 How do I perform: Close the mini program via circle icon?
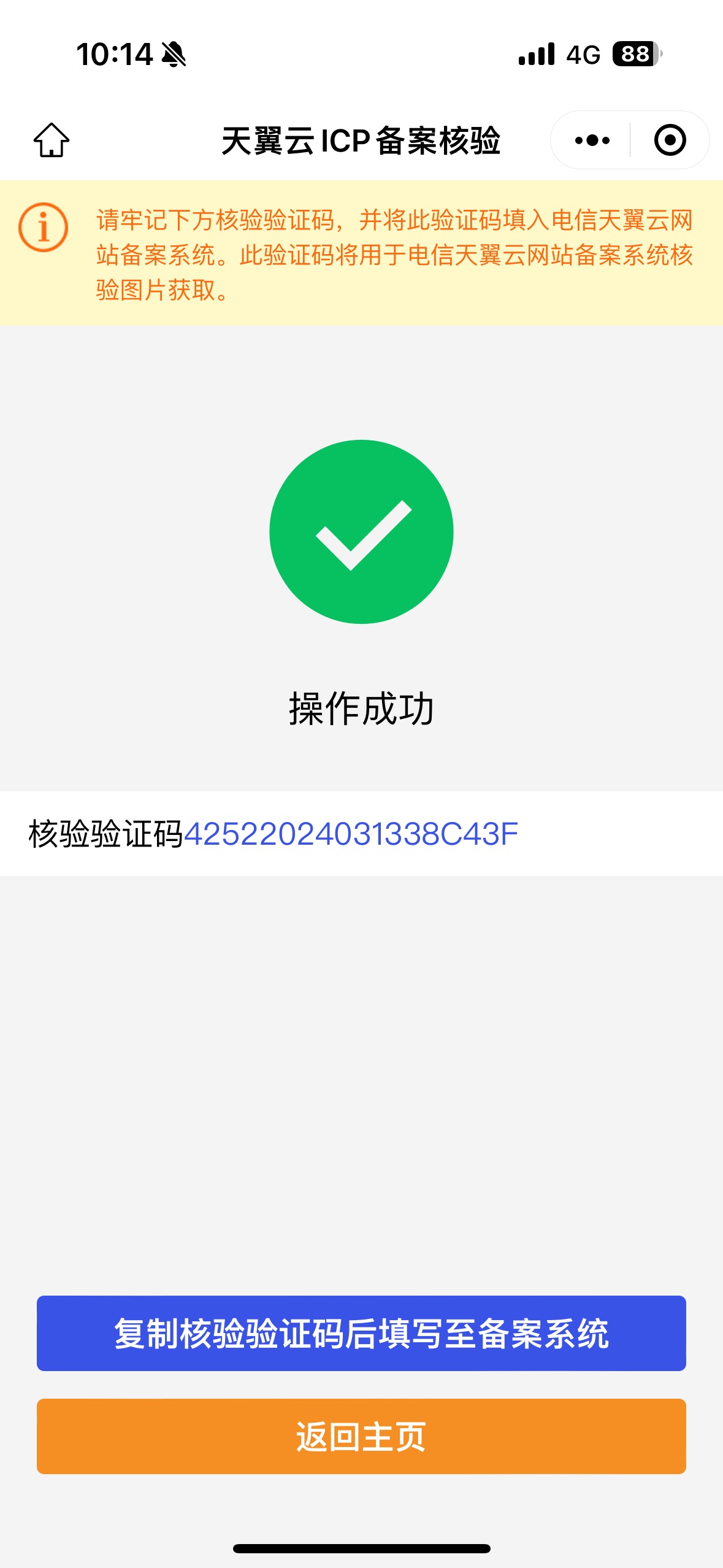pyautogui.click(x=670, y=140)
